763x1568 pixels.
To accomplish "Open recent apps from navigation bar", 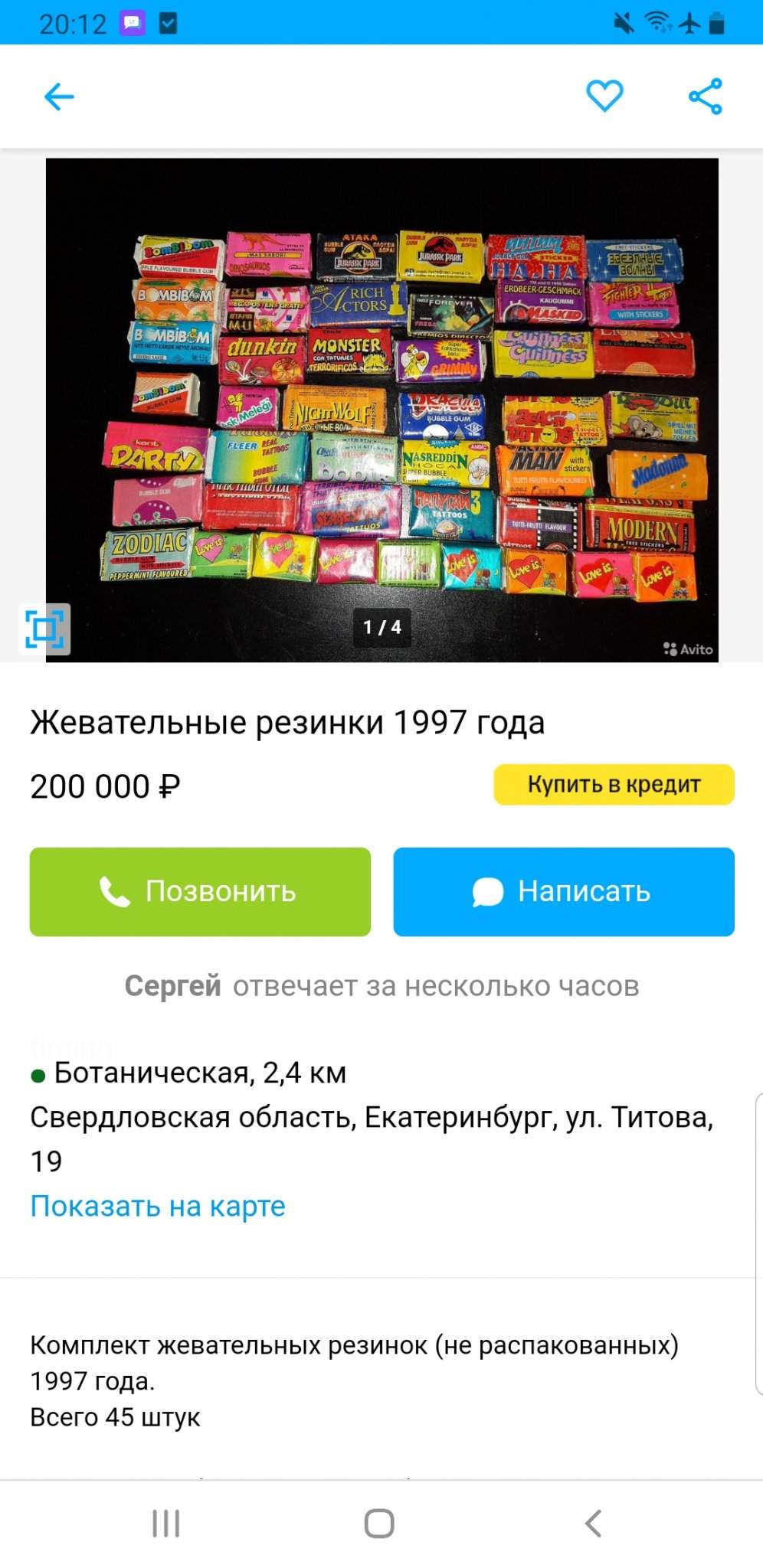I will [165, 1523].
